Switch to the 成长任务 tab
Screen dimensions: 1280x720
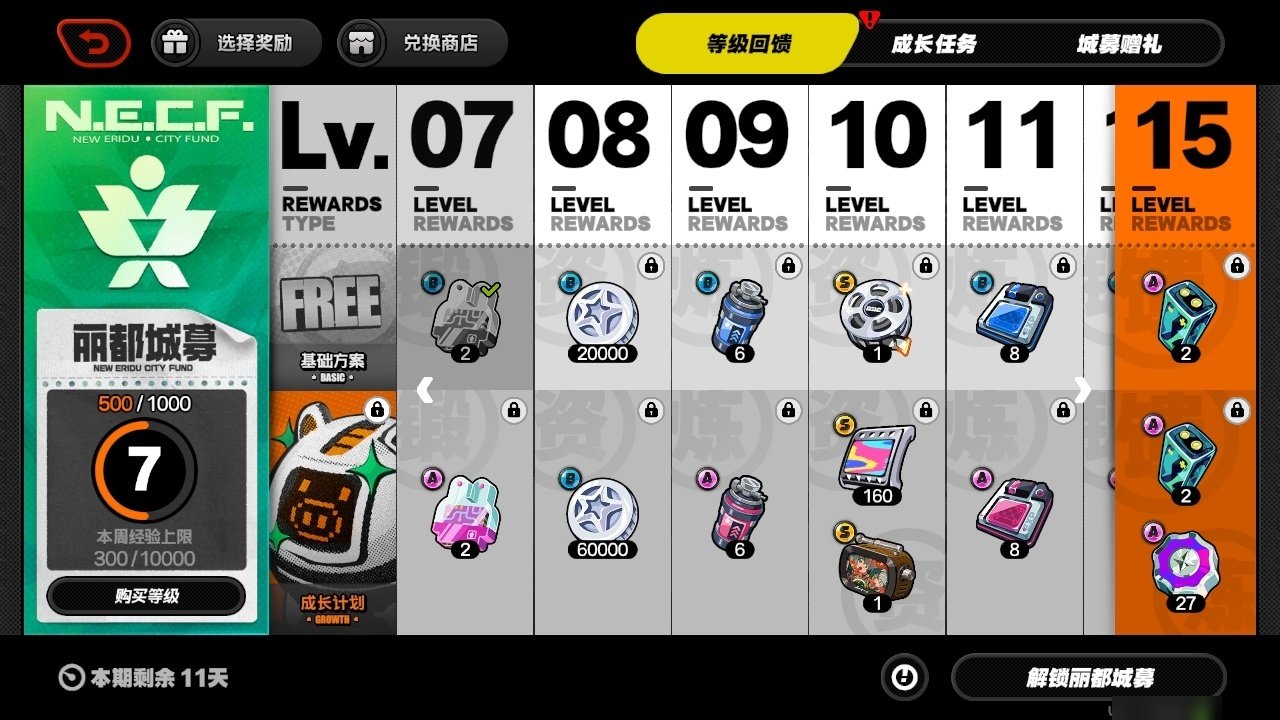933,44
